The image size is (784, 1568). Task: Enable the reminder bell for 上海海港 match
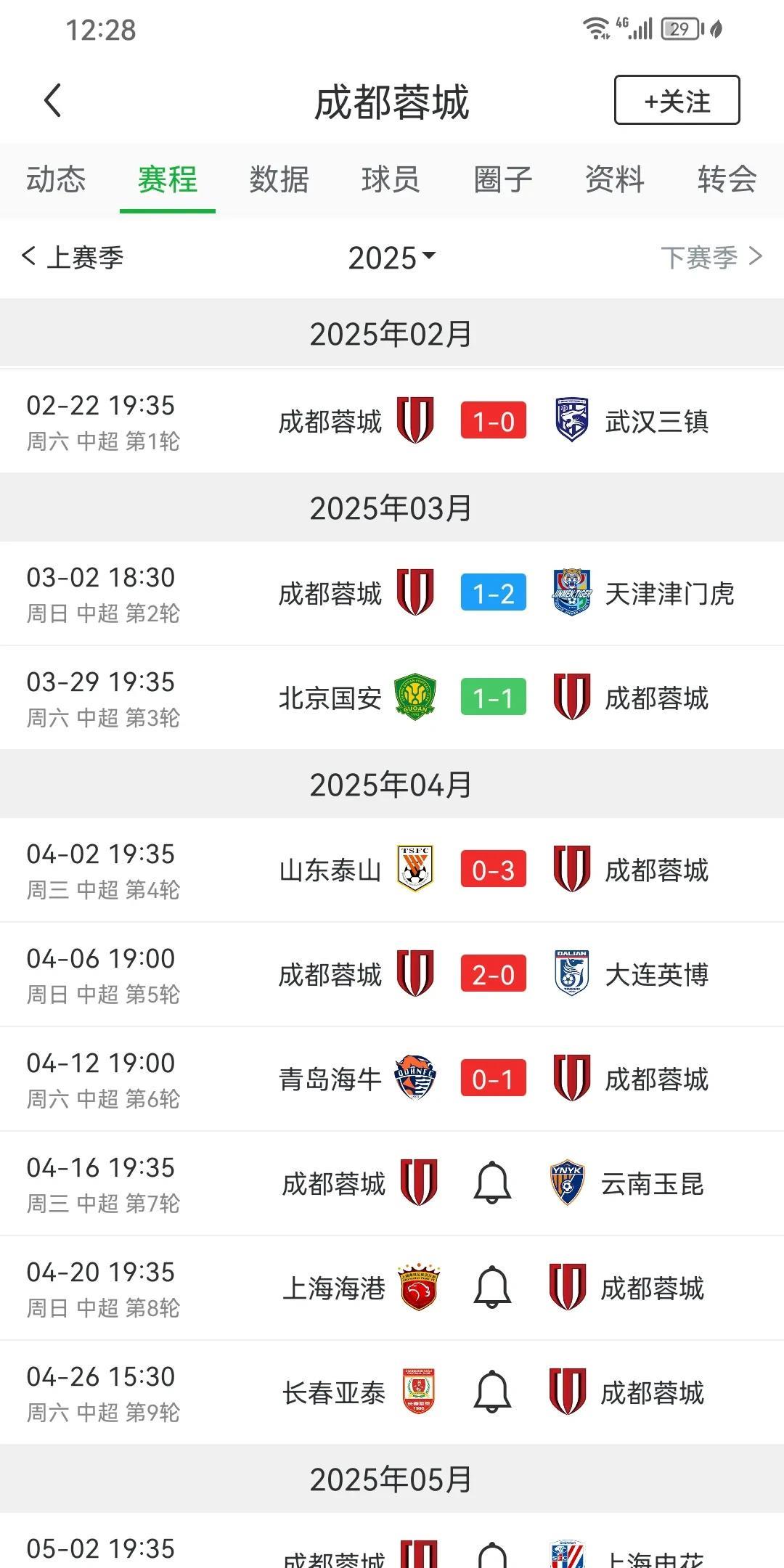492,1288
